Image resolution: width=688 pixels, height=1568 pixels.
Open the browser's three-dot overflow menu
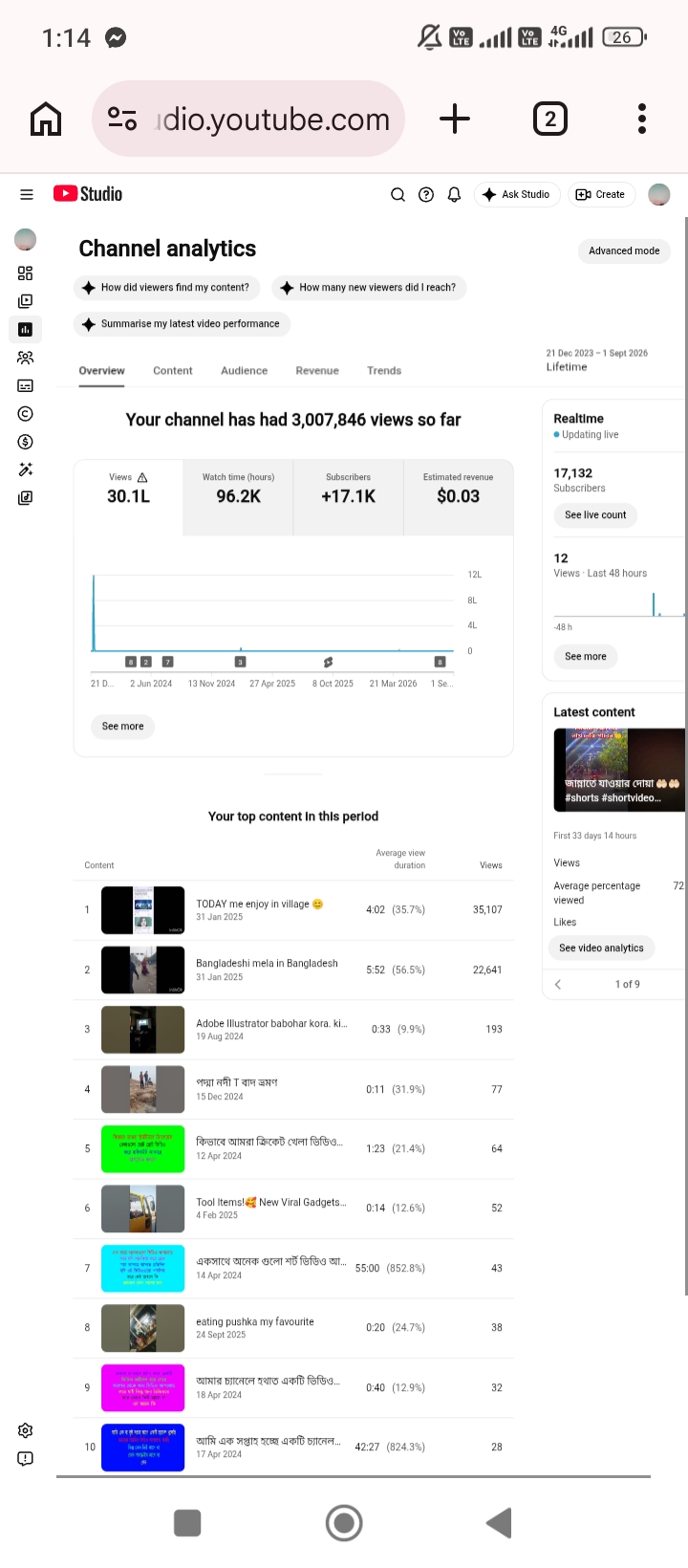point(642,119)
